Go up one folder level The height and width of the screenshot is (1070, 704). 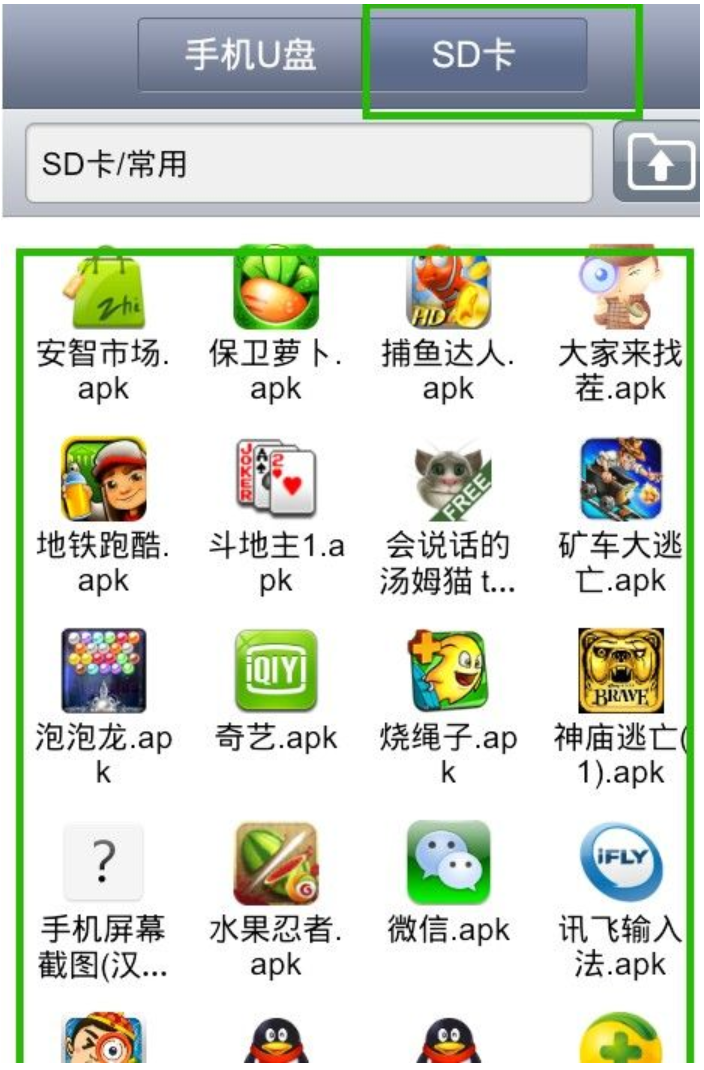(x=660, y=163)
